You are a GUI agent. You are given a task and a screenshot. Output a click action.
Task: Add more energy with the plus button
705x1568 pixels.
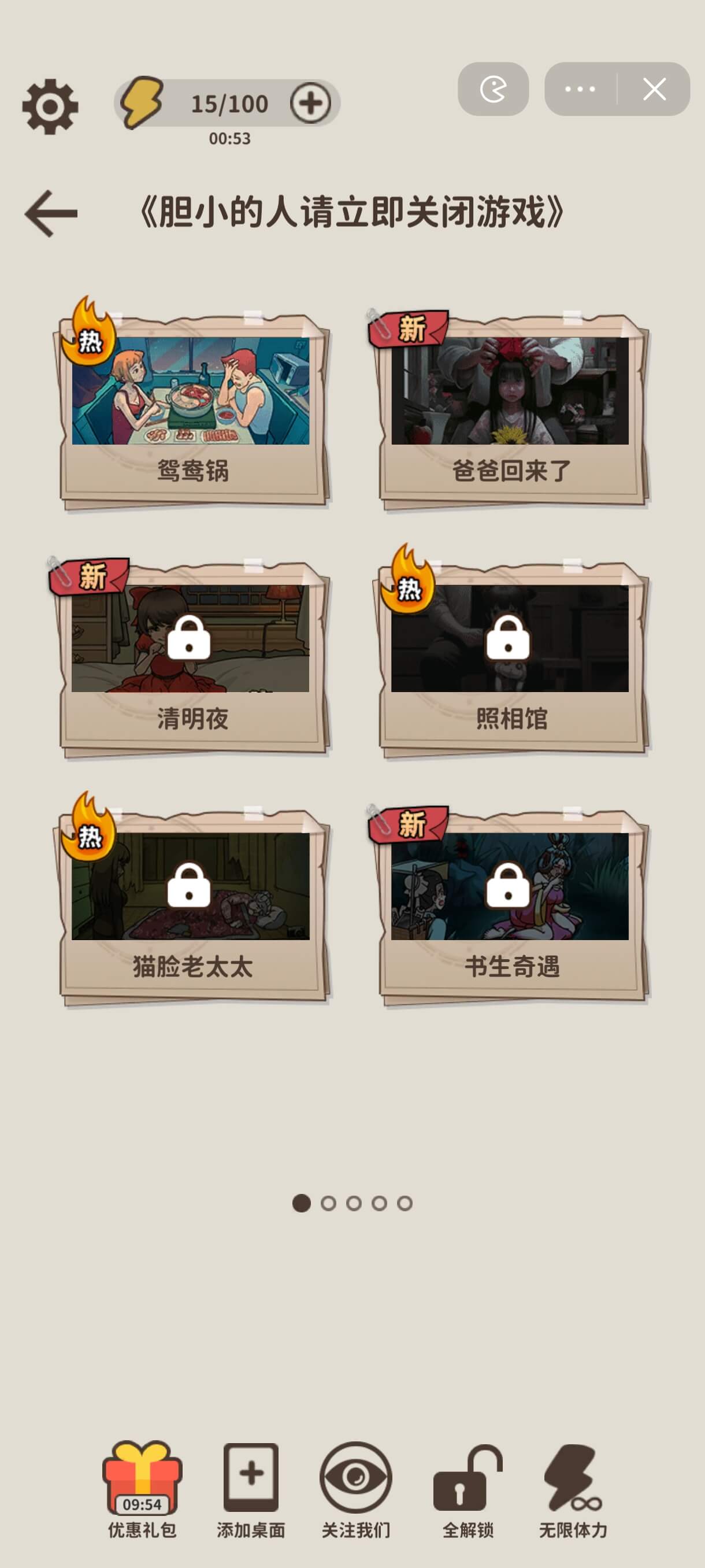(310, 103)
